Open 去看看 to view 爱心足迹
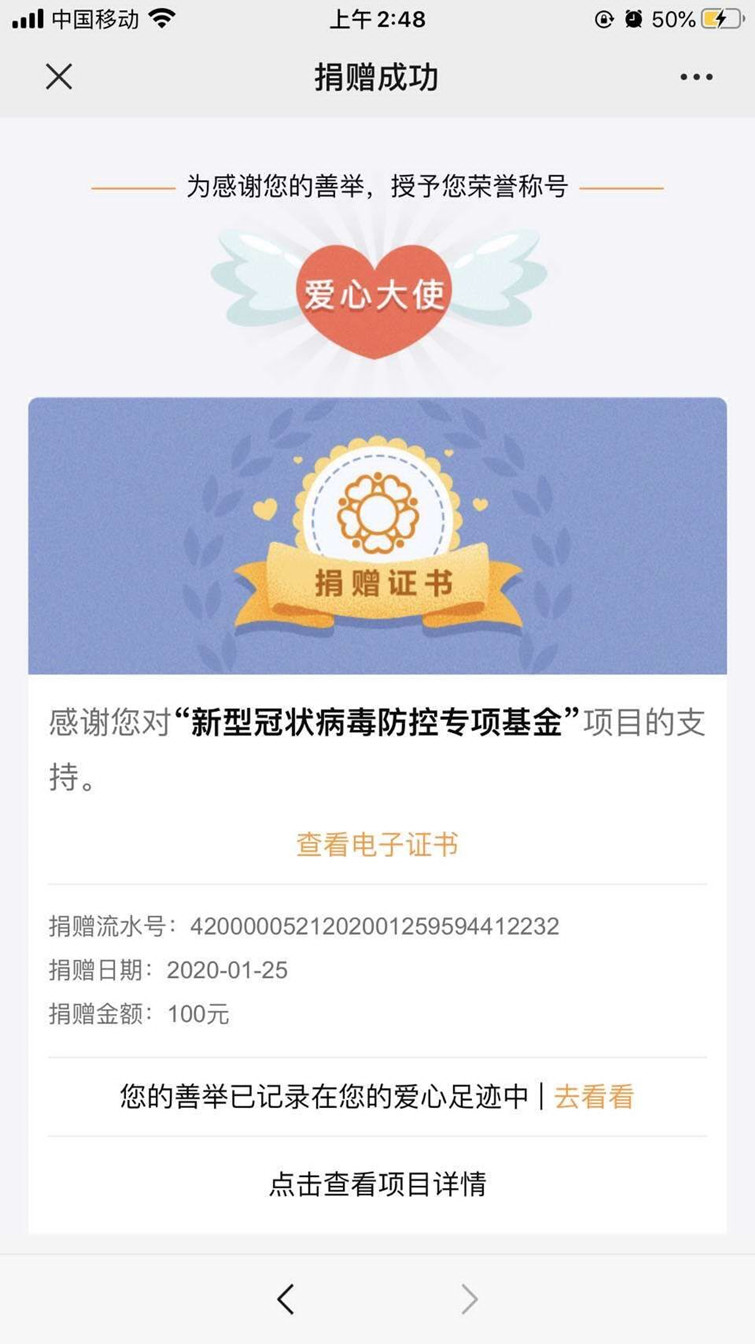Image resolution: width=755 pixels, height=1344 pixels. pos(594,1096)
